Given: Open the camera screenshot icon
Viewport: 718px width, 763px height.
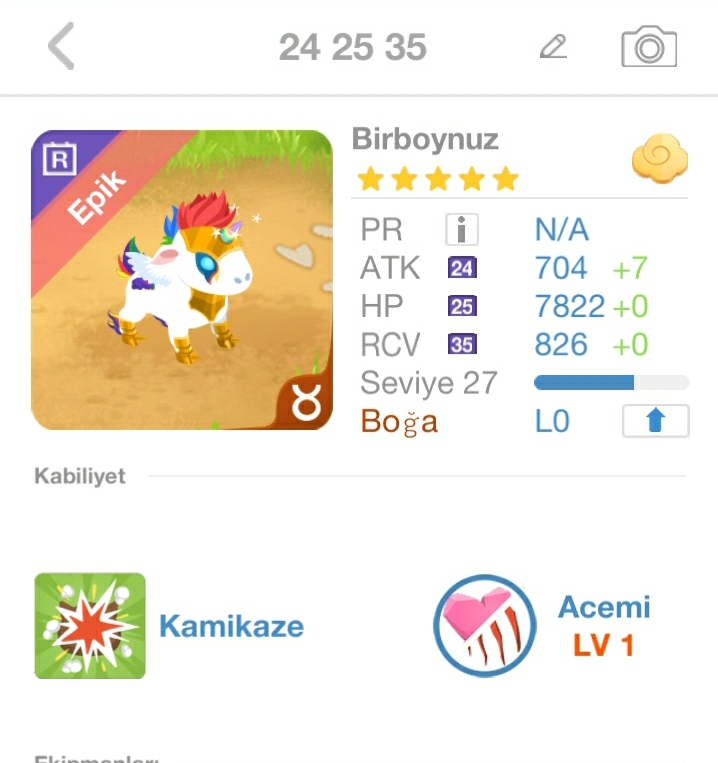Looking at the screenshot, I should pyautogui.click(x=649, y=47).
